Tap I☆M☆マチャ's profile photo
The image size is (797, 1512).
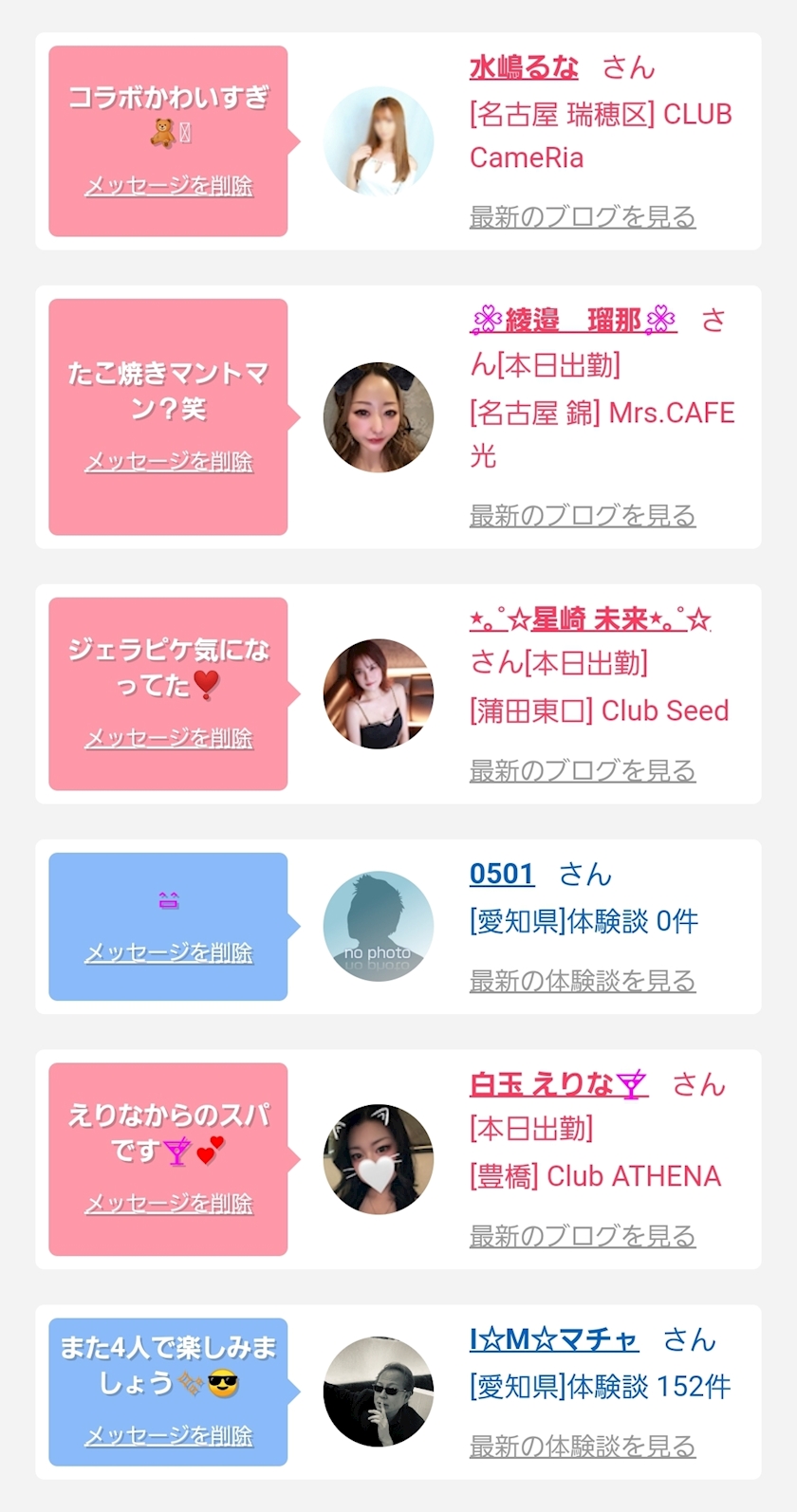point(379,1392)
